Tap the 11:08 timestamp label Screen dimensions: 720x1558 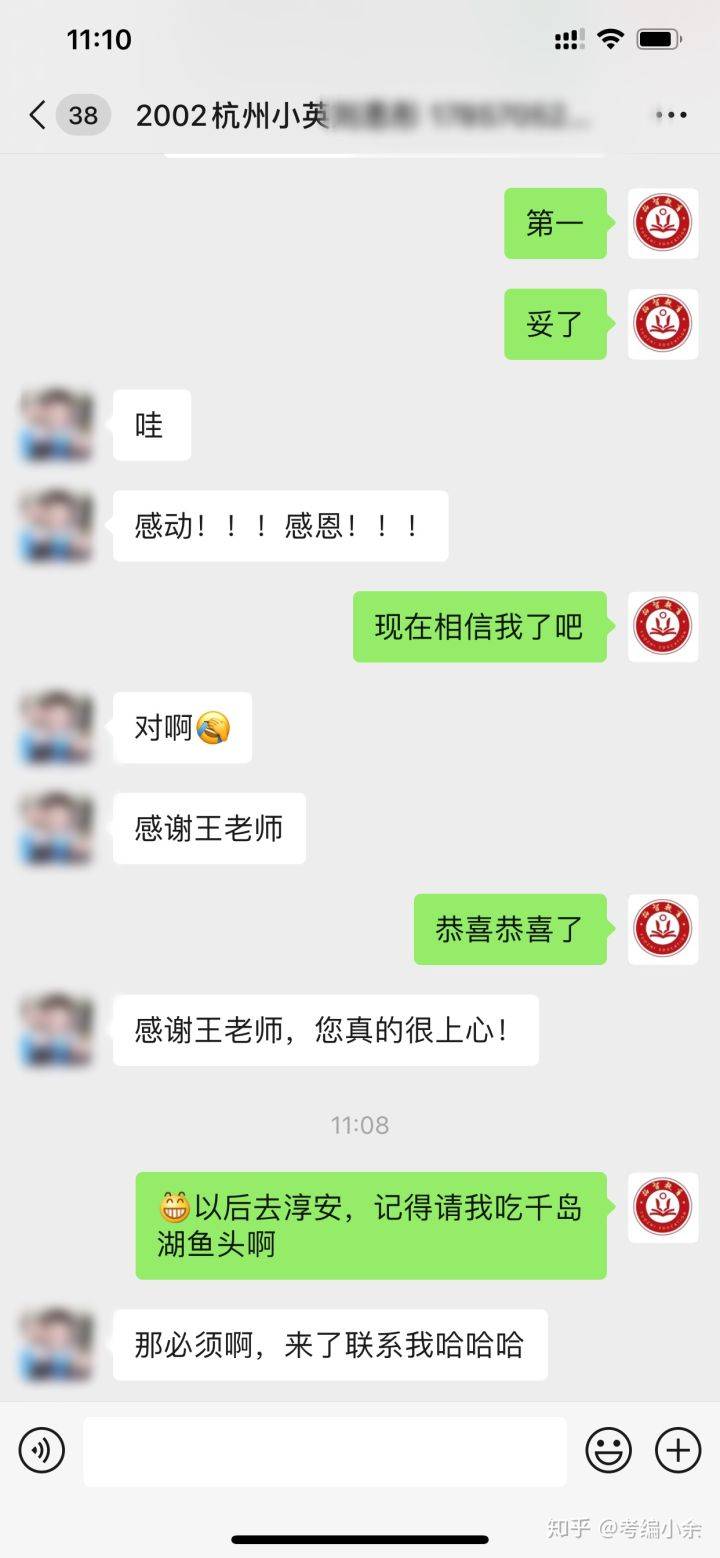360,1125
